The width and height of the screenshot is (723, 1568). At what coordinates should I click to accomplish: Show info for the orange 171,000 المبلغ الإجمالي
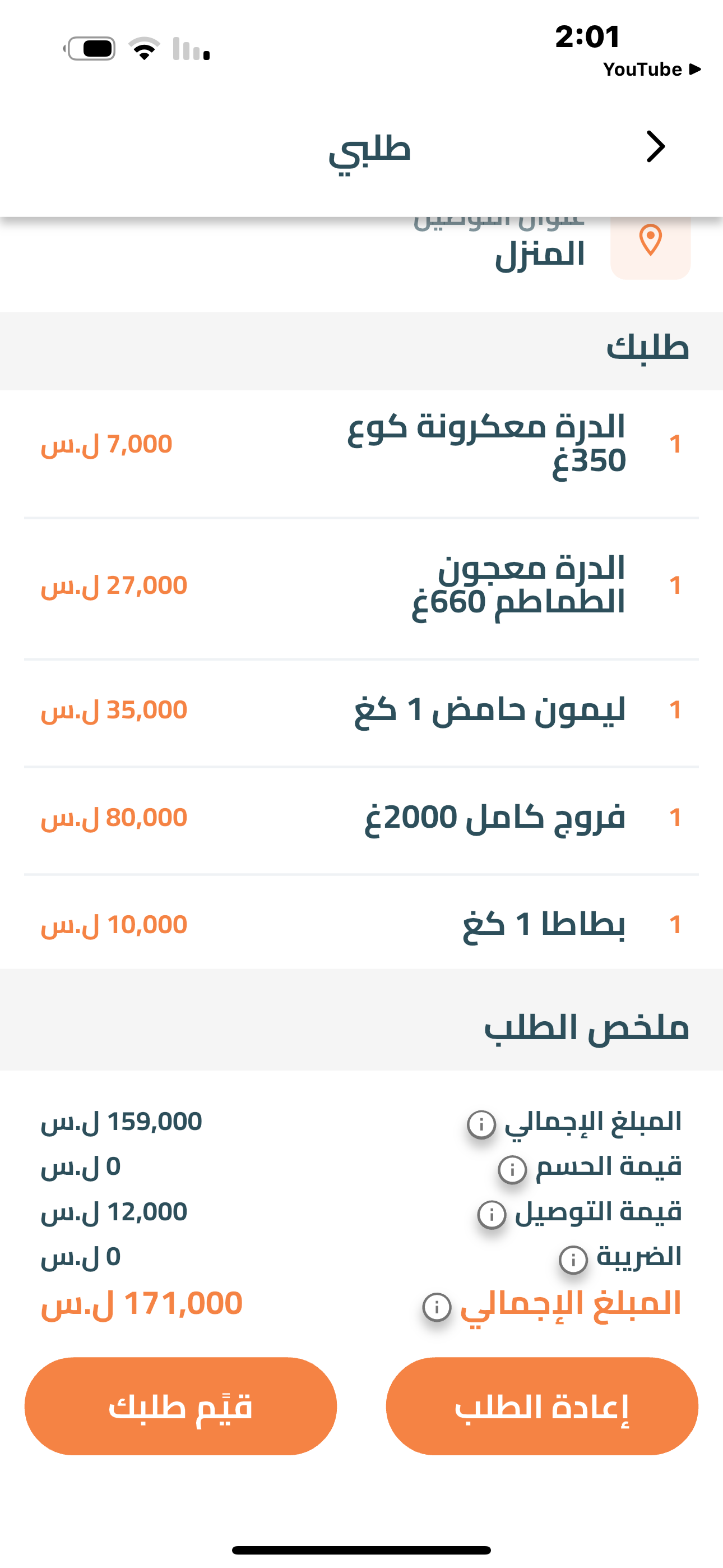[x=437, y=1306]
